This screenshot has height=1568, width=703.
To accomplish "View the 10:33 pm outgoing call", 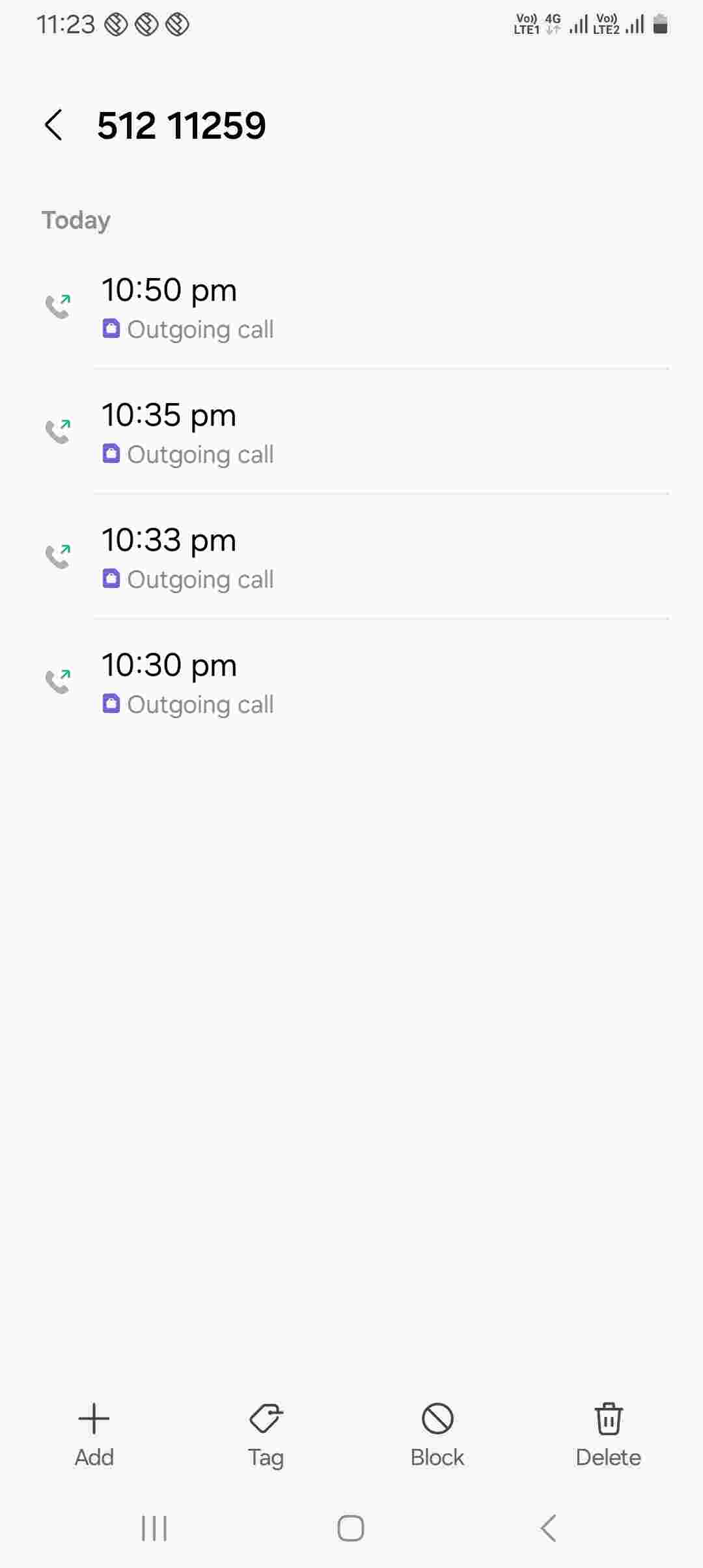I will pos(351,558).
